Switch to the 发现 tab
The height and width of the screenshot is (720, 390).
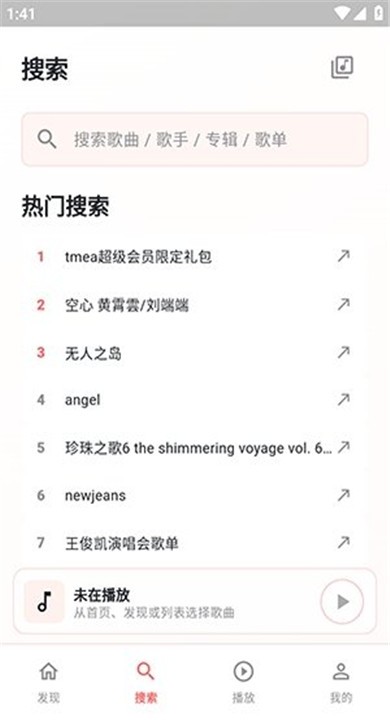[49, 682]
